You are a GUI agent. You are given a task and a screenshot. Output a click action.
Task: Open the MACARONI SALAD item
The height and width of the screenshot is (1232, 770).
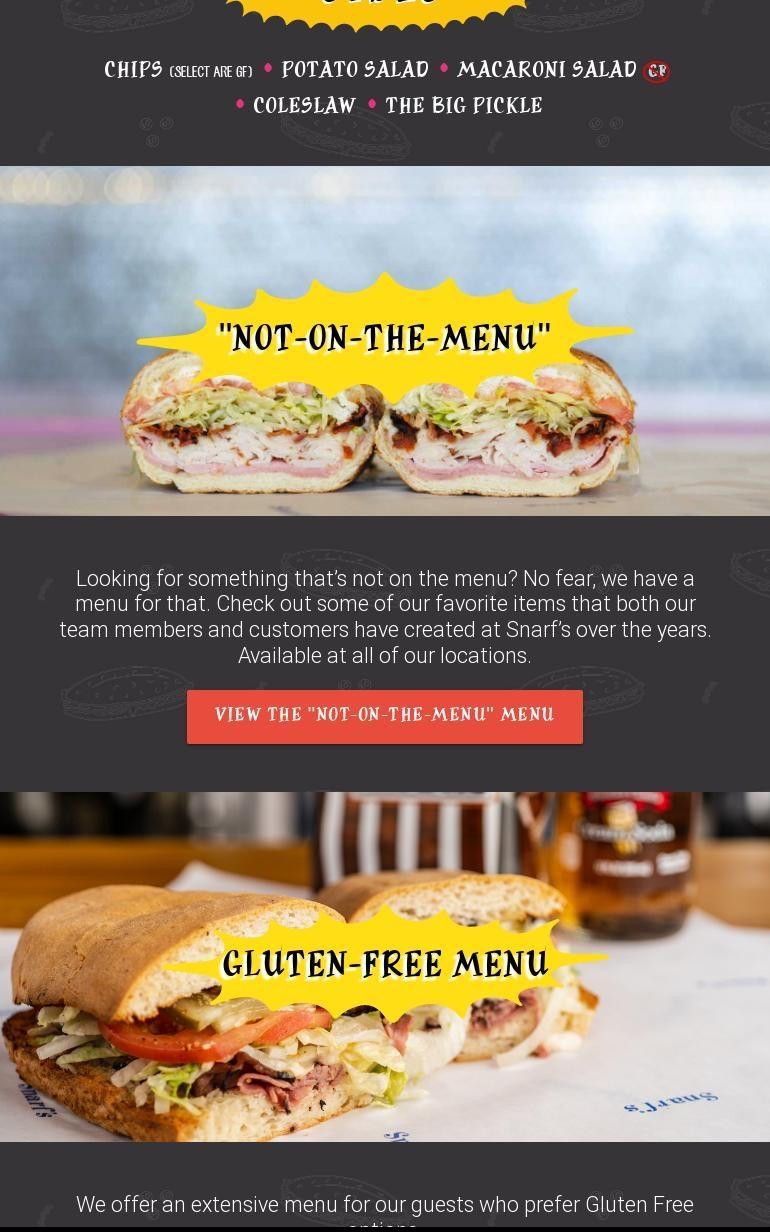click(548, 69)
